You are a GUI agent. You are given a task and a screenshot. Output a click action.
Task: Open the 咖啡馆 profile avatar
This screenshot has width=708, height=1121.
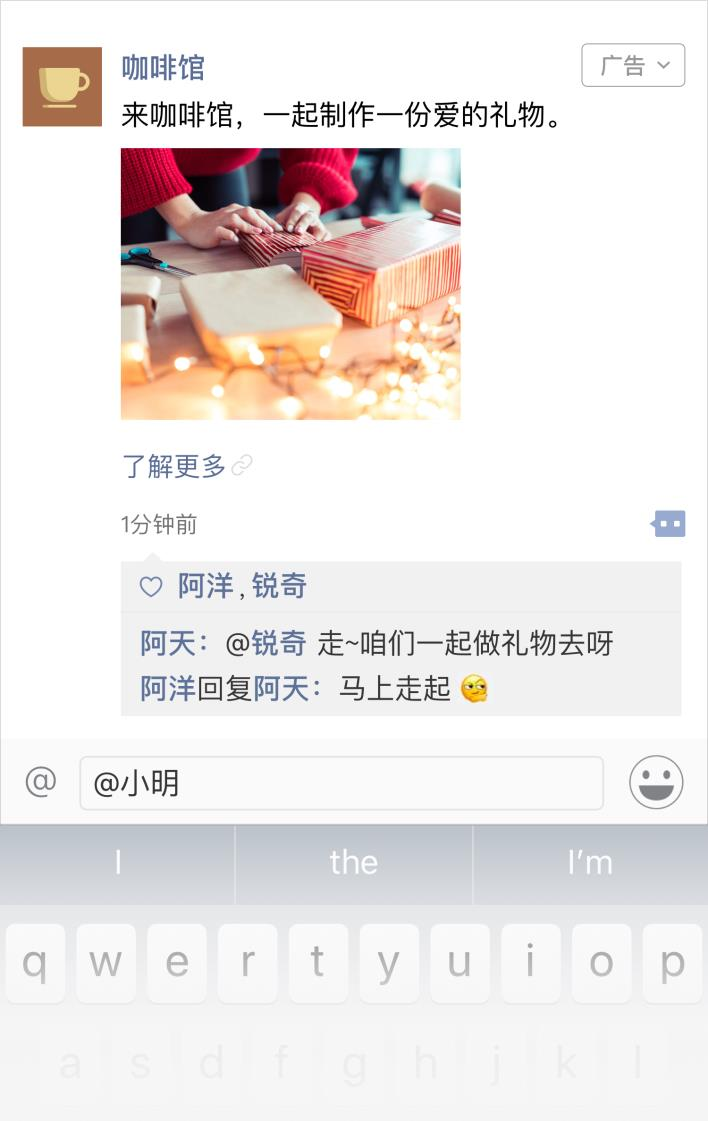click(x=62, y=87)
